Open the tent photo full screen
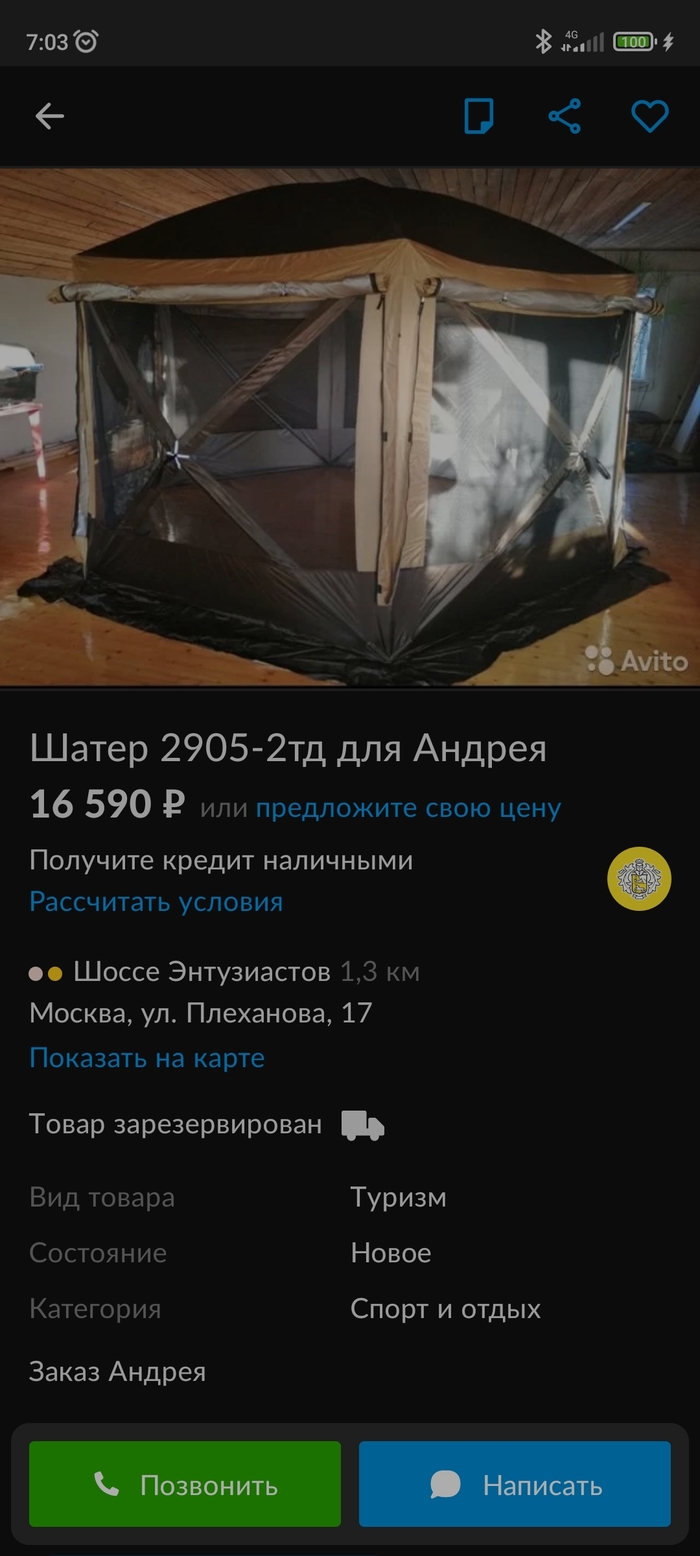Viewport: 700px width, 1556px height. (350, 427)
